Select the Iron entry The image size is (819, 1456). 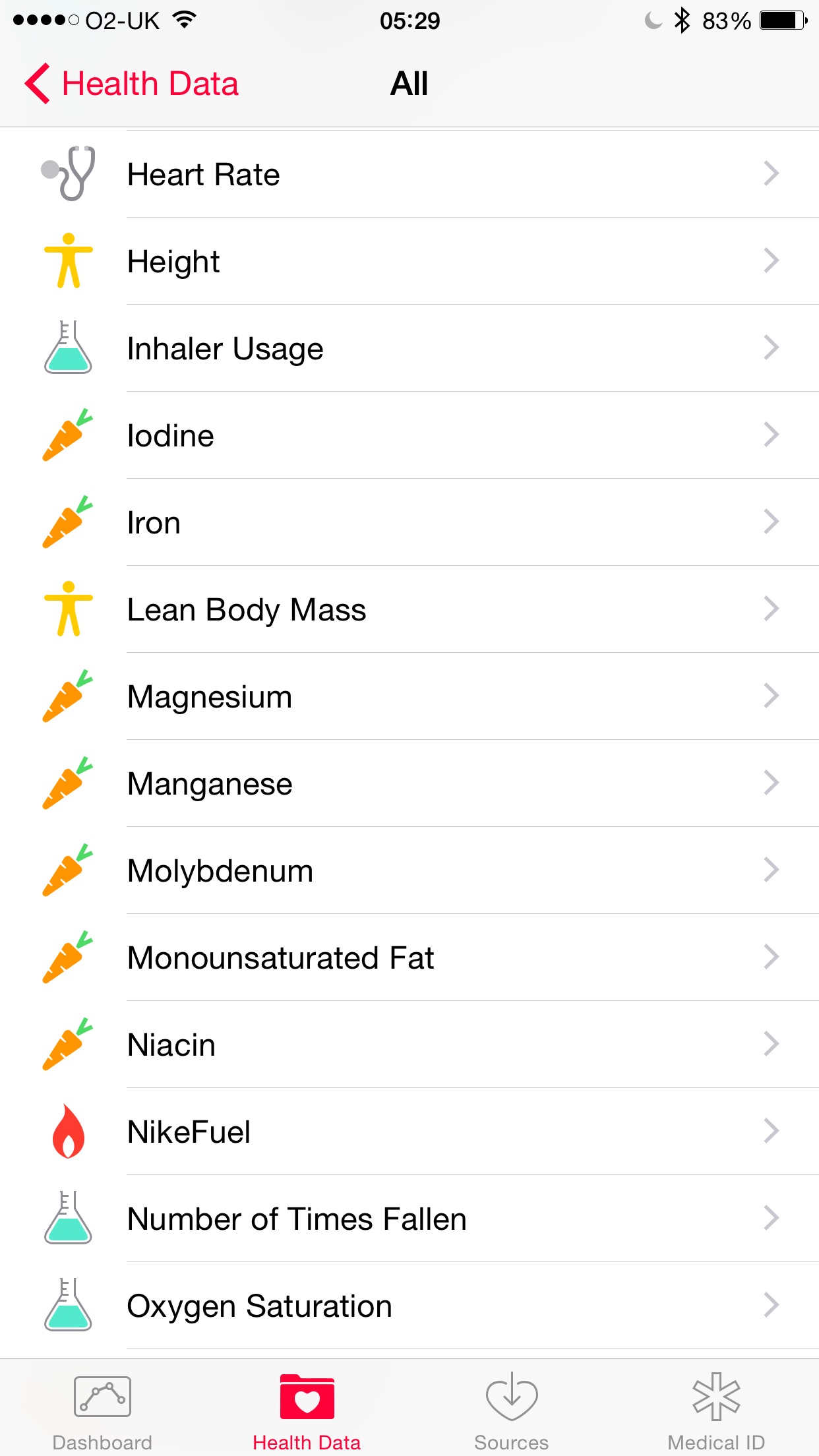(x=409, y=522)
